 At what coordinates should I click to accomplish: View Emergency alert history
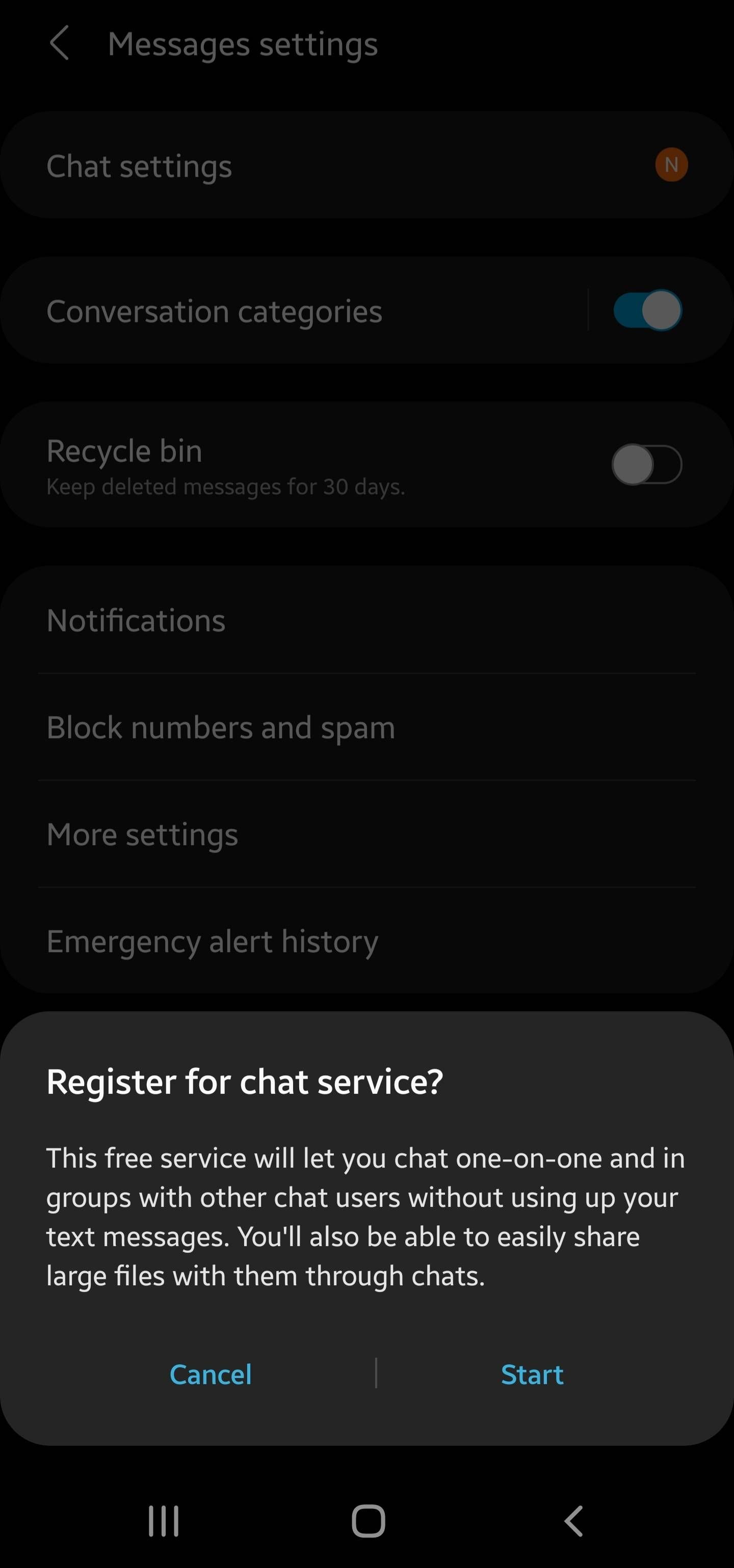click(x=212, y=940)
